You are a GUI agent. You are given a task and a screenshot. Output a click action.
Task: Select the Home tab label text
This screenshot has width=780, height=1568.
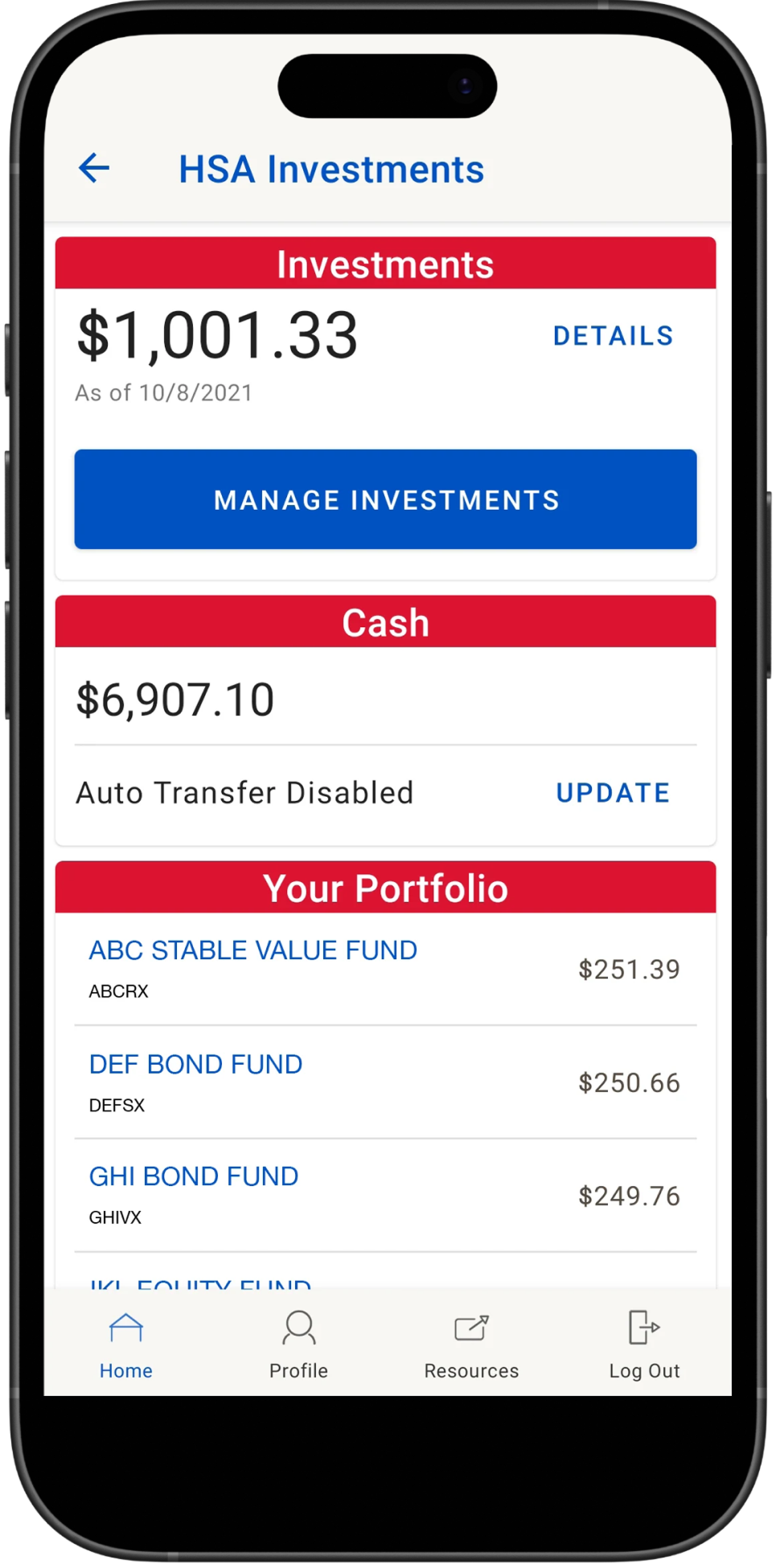tap(125, 1371)
